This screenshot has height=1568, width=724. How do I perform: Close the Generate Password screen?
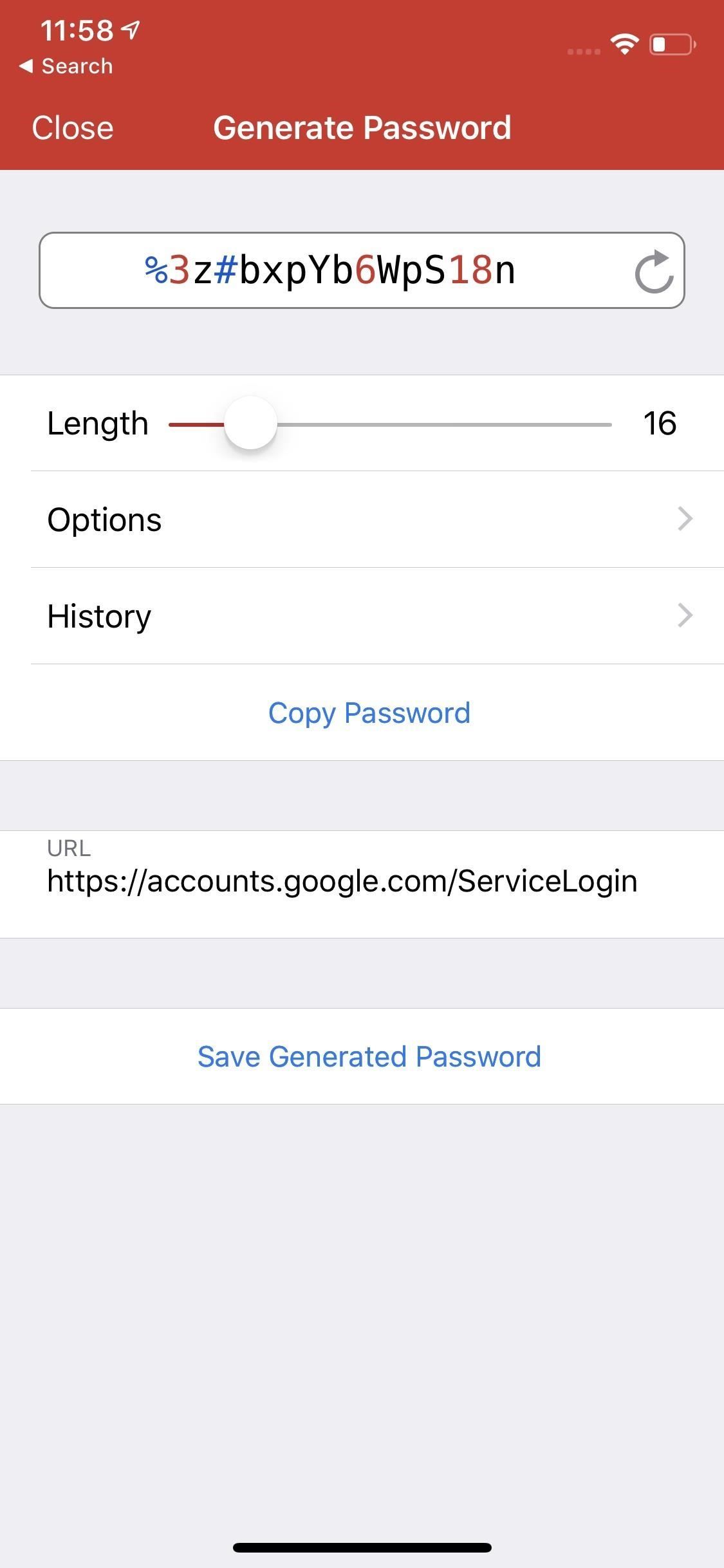click(73, 127)
